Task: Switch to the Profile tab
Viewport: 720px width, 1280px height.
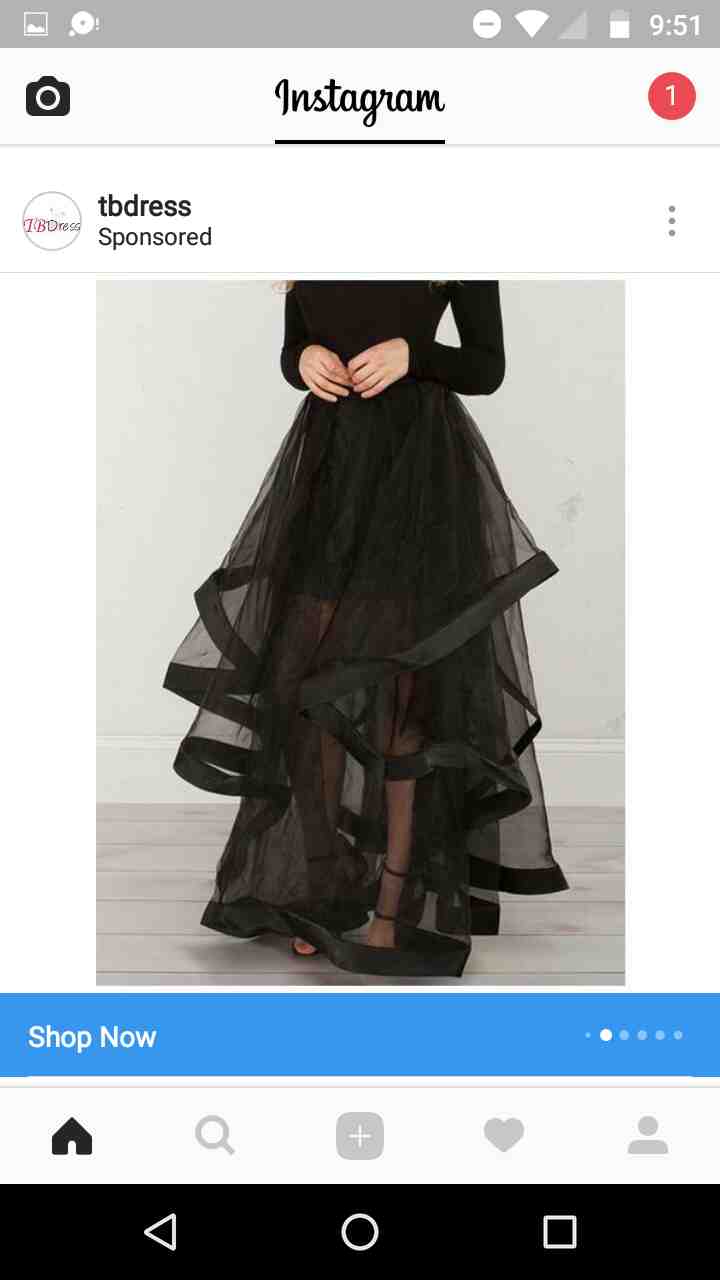Action: [x=648, y=1136]
